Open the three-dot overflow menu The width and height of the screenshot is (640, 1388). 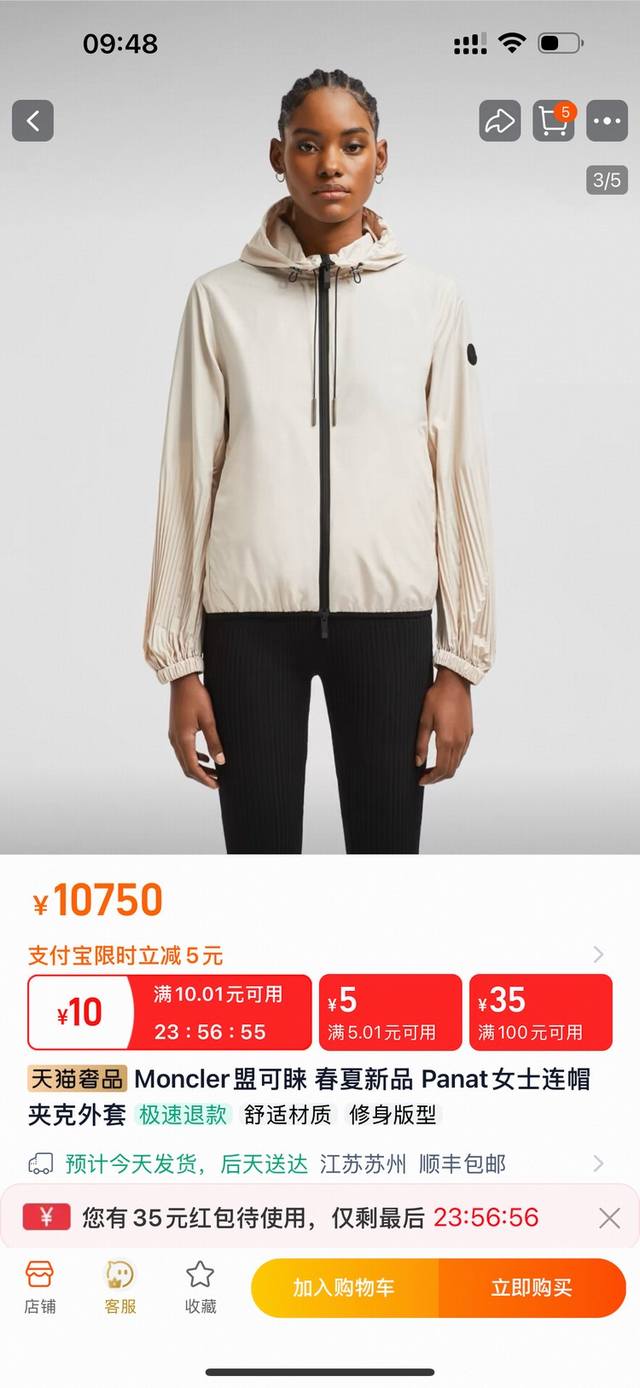pyautogui.click(x=607, y=121)
